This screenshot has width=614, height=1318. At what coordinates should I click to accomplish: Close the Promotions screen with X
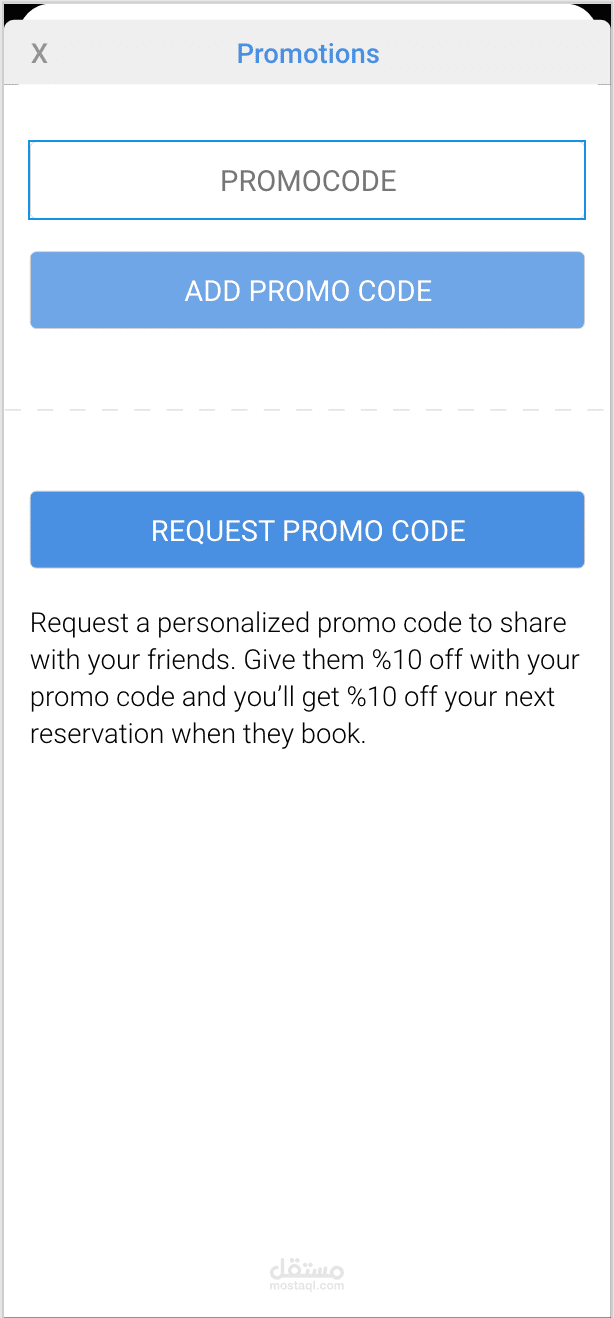point(39,54)
